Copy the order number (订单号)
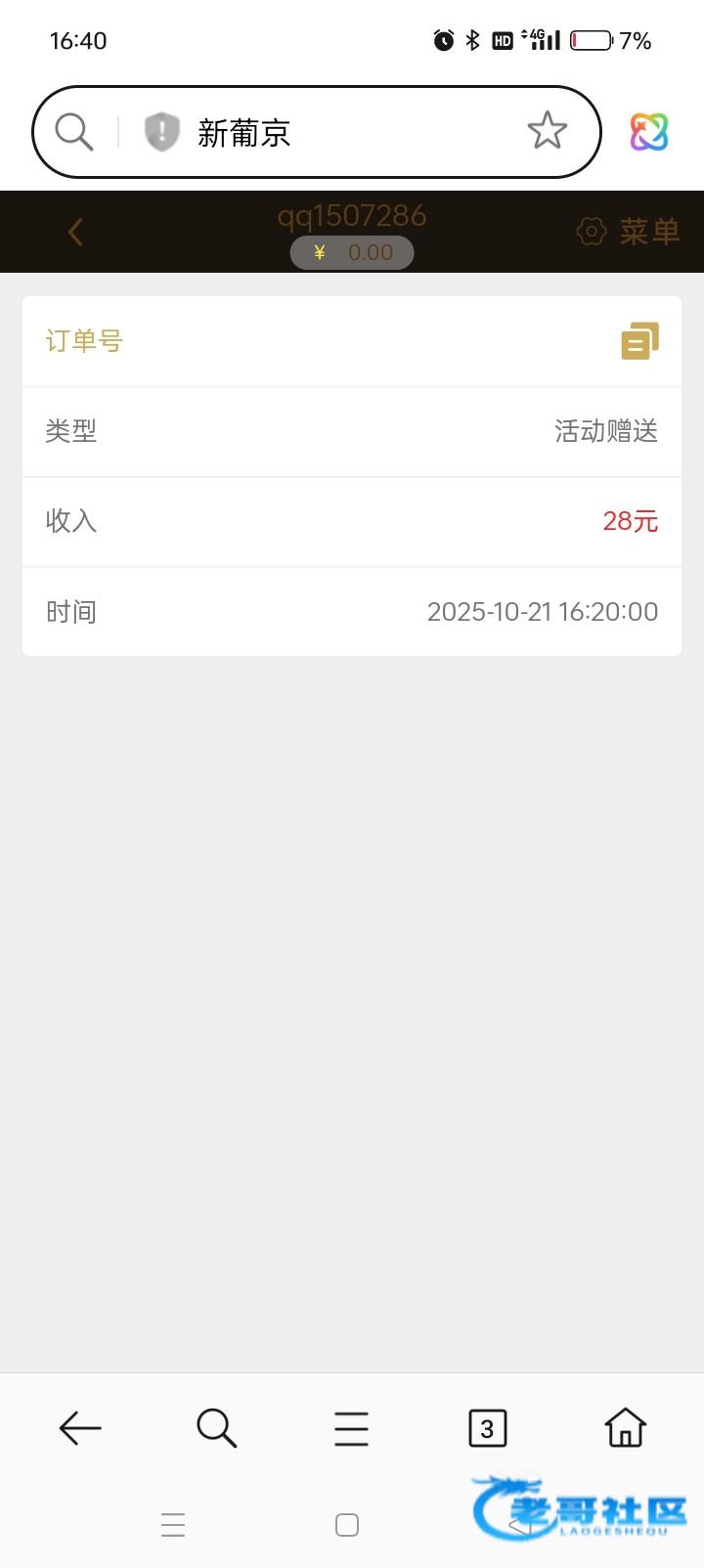Screen dimensions: 704x1568 [639, 341]
